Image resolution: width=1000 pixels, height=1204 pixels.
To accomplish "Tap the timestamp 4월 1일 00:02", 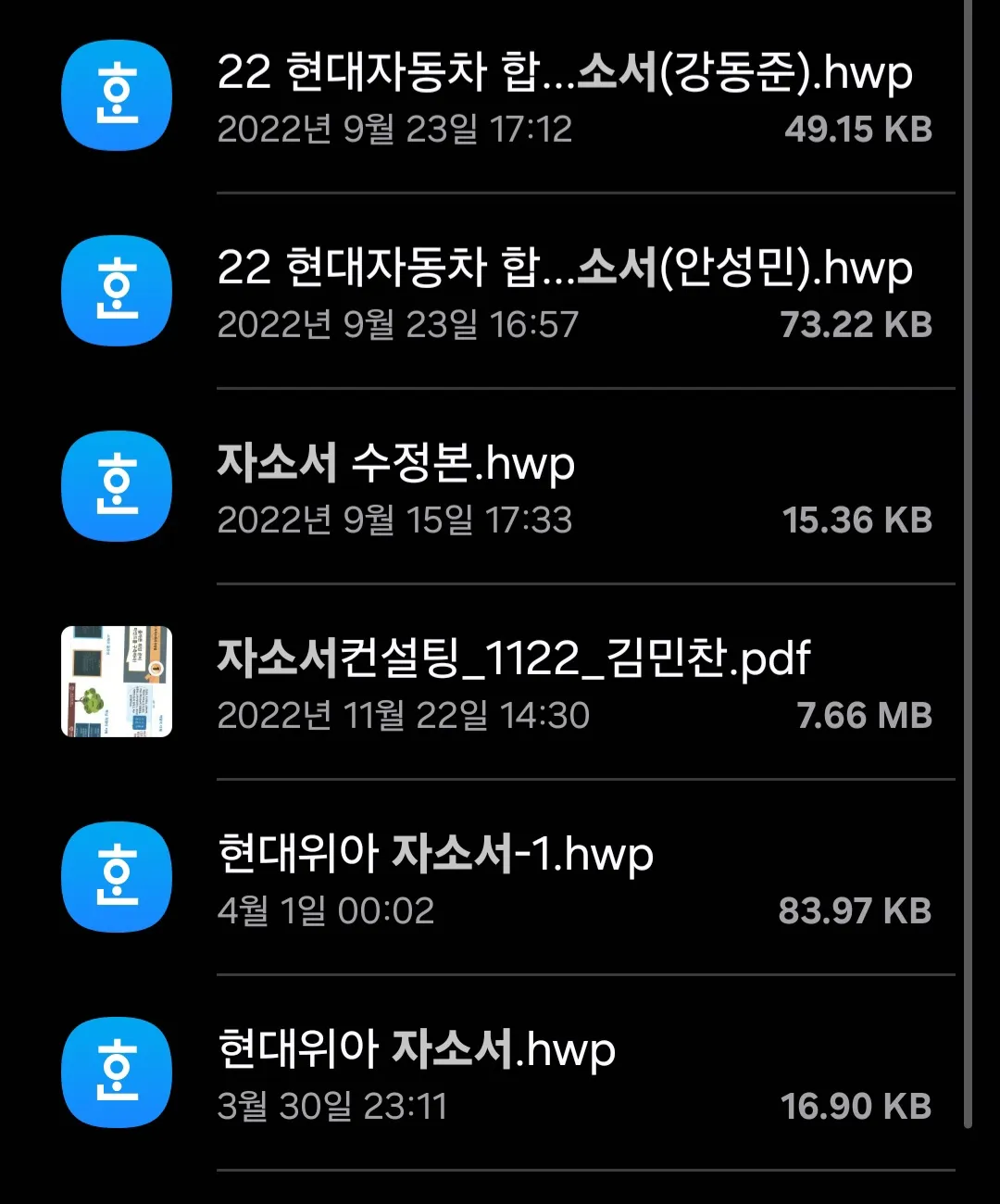I will pyautogui.click(x=326, y=910).
